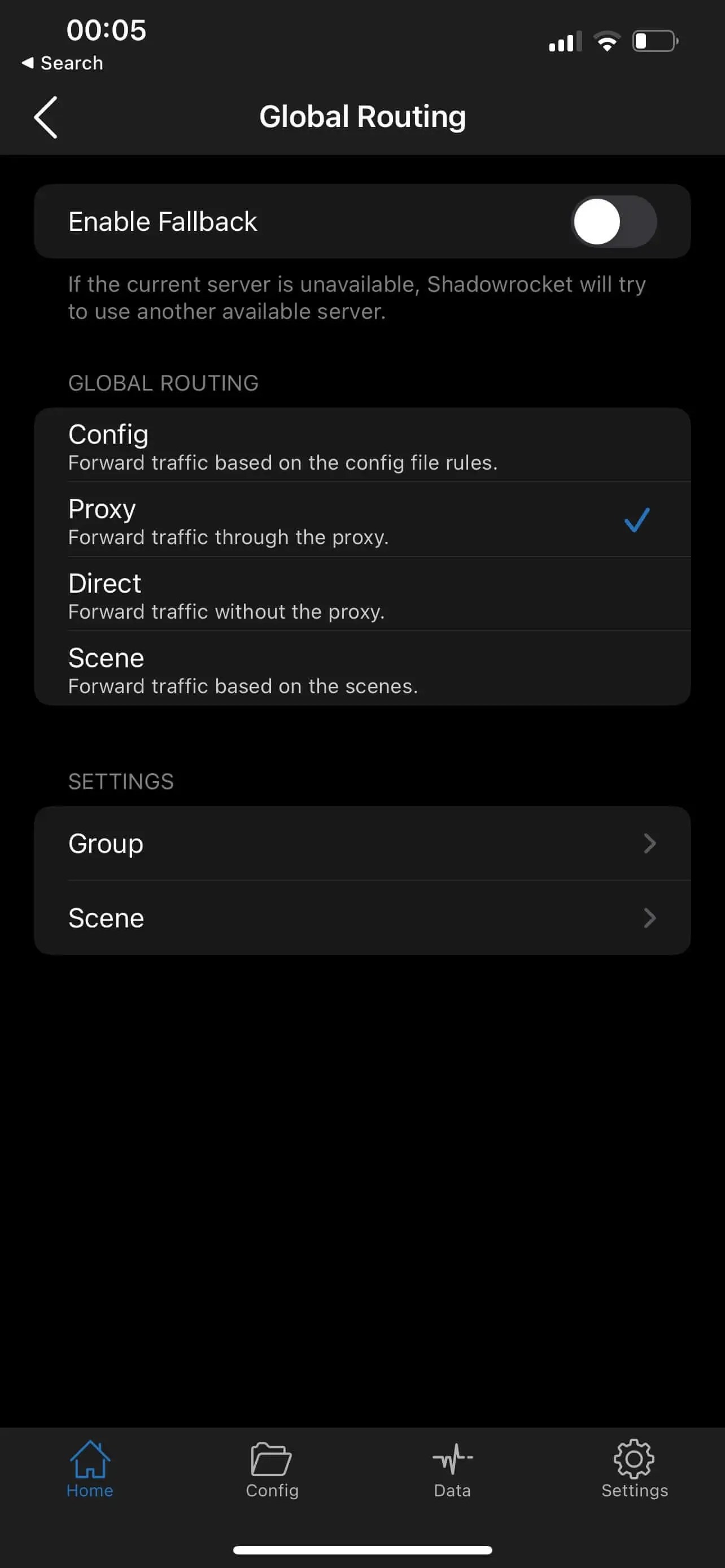Tap the blue checkmark beside Proxy
The image size is (725, 1568).
637,520
